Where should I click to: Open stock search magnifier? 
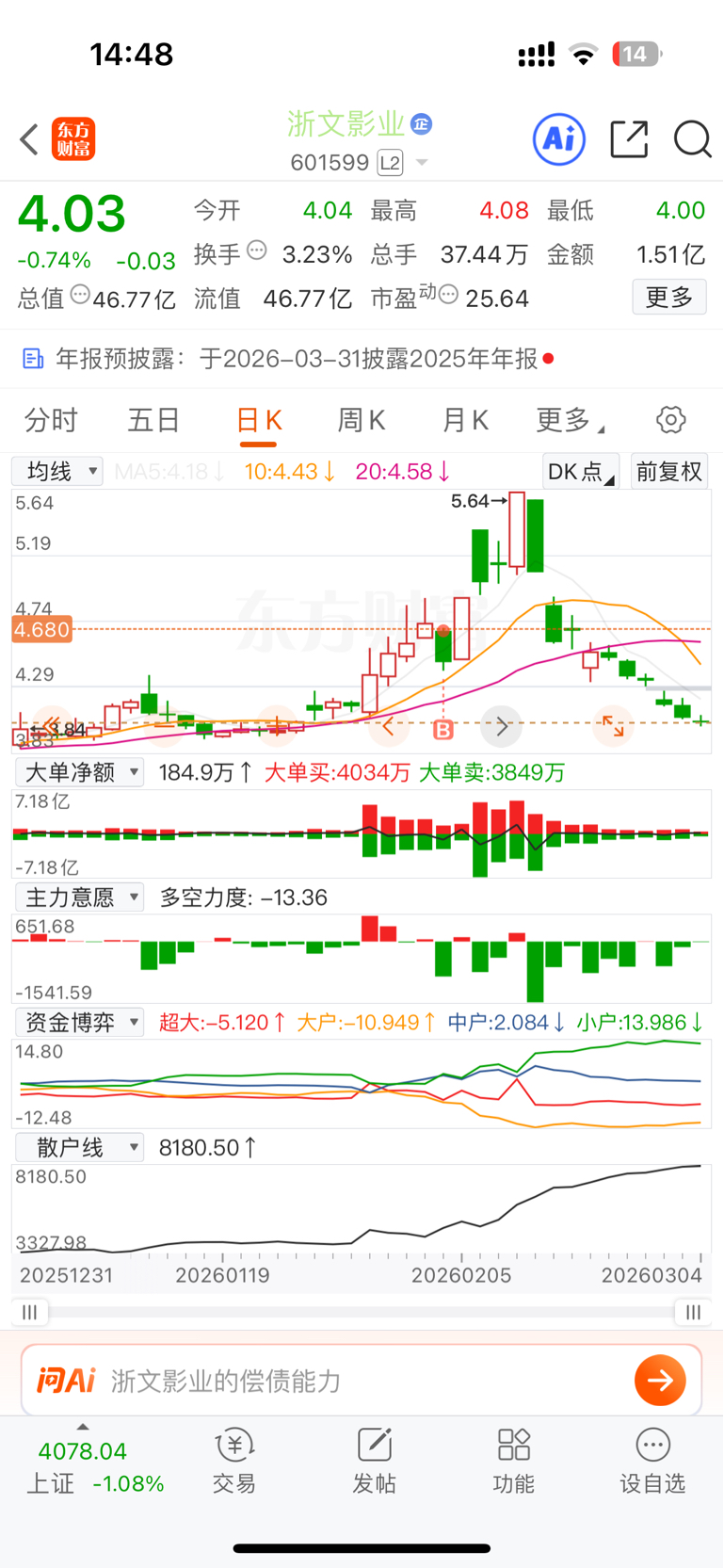[692, 139]
